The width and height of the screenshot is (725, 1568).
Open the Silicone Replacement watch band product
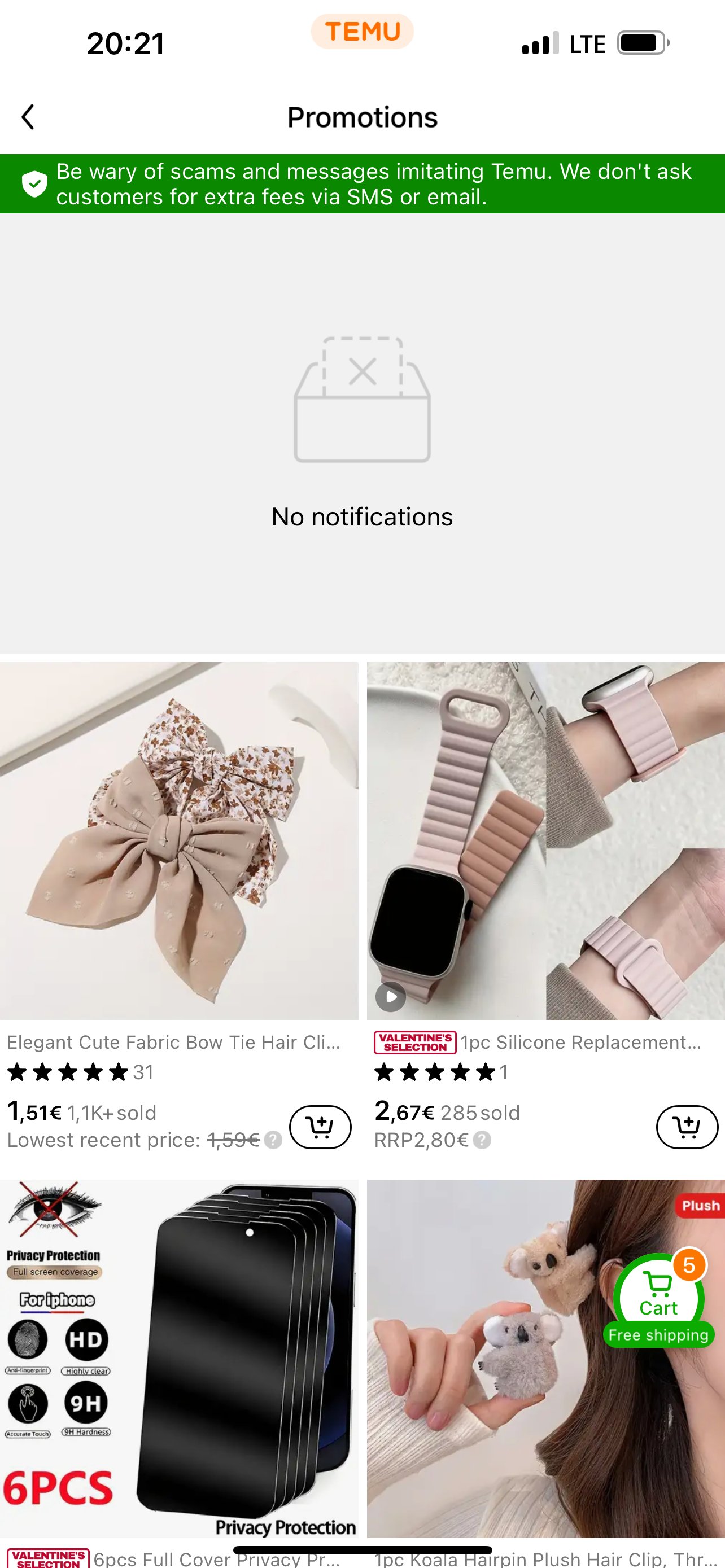point(545,841)
